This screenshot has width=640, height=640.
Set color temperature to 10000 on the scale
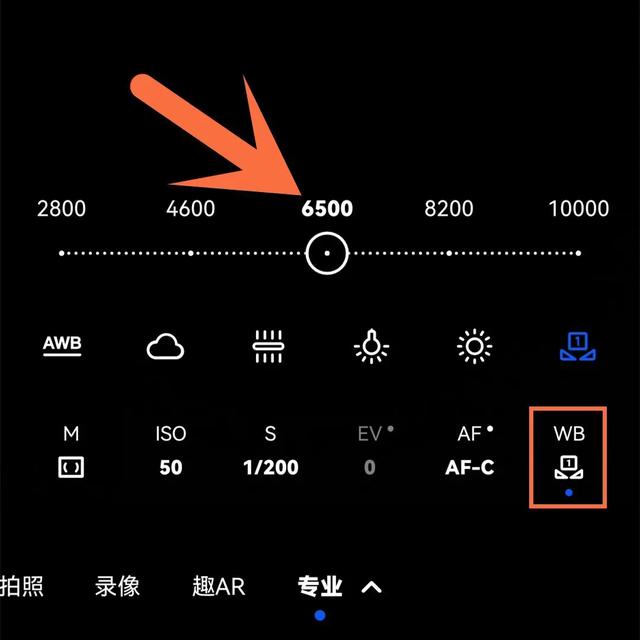click(x=579, y=253)
